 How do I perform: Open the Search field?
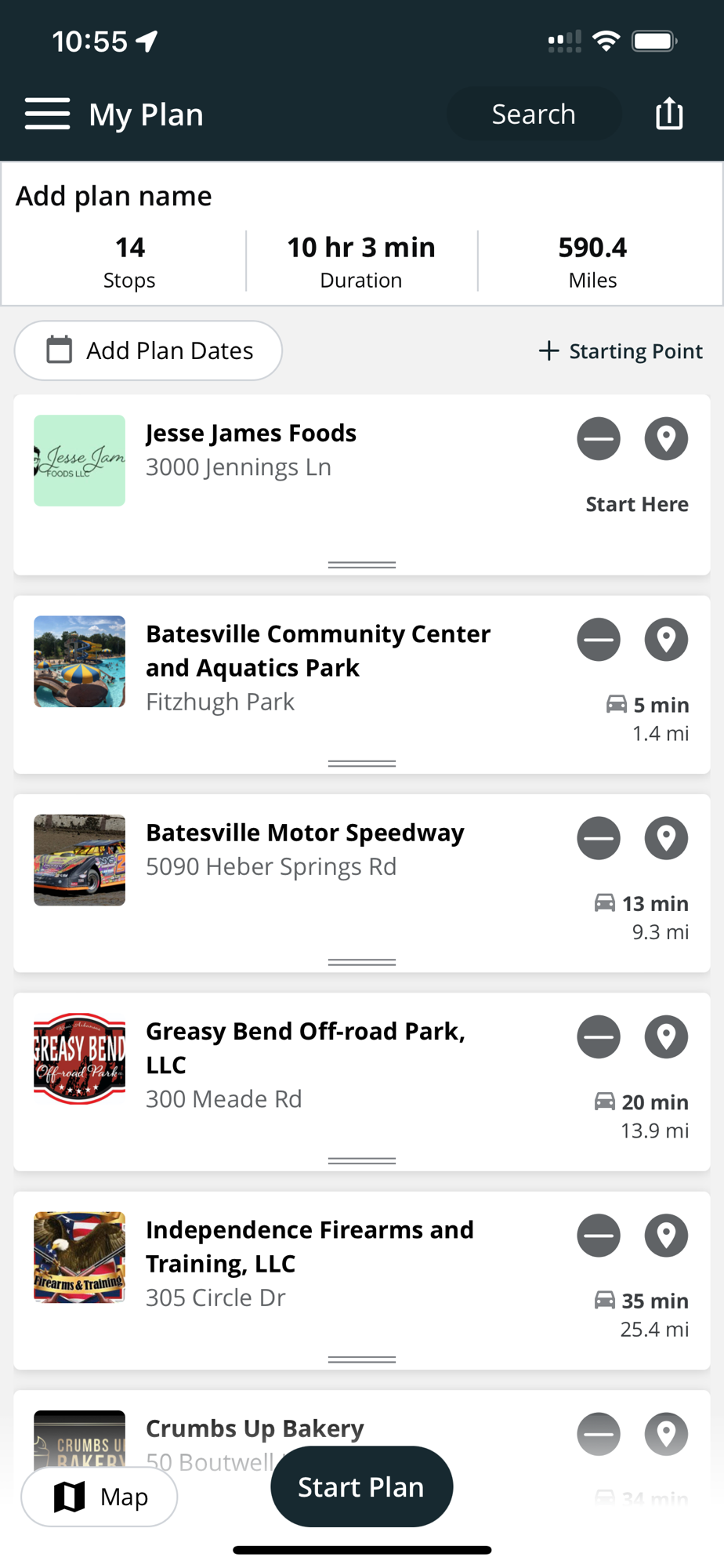click(x=533, y=114)
